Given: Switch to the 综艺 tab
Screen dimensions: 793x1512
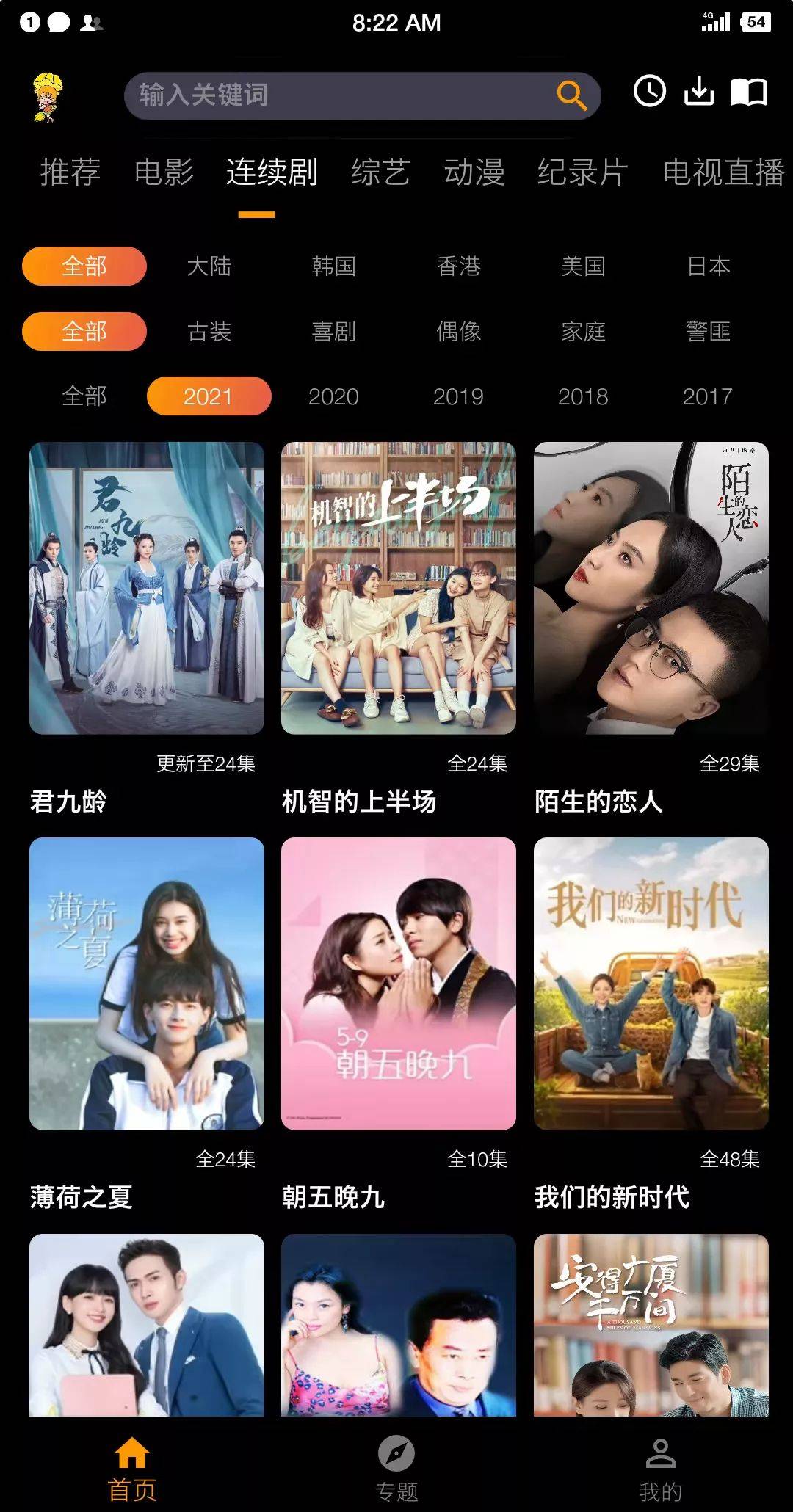Looking at the screenshot, I should [380, 172].
